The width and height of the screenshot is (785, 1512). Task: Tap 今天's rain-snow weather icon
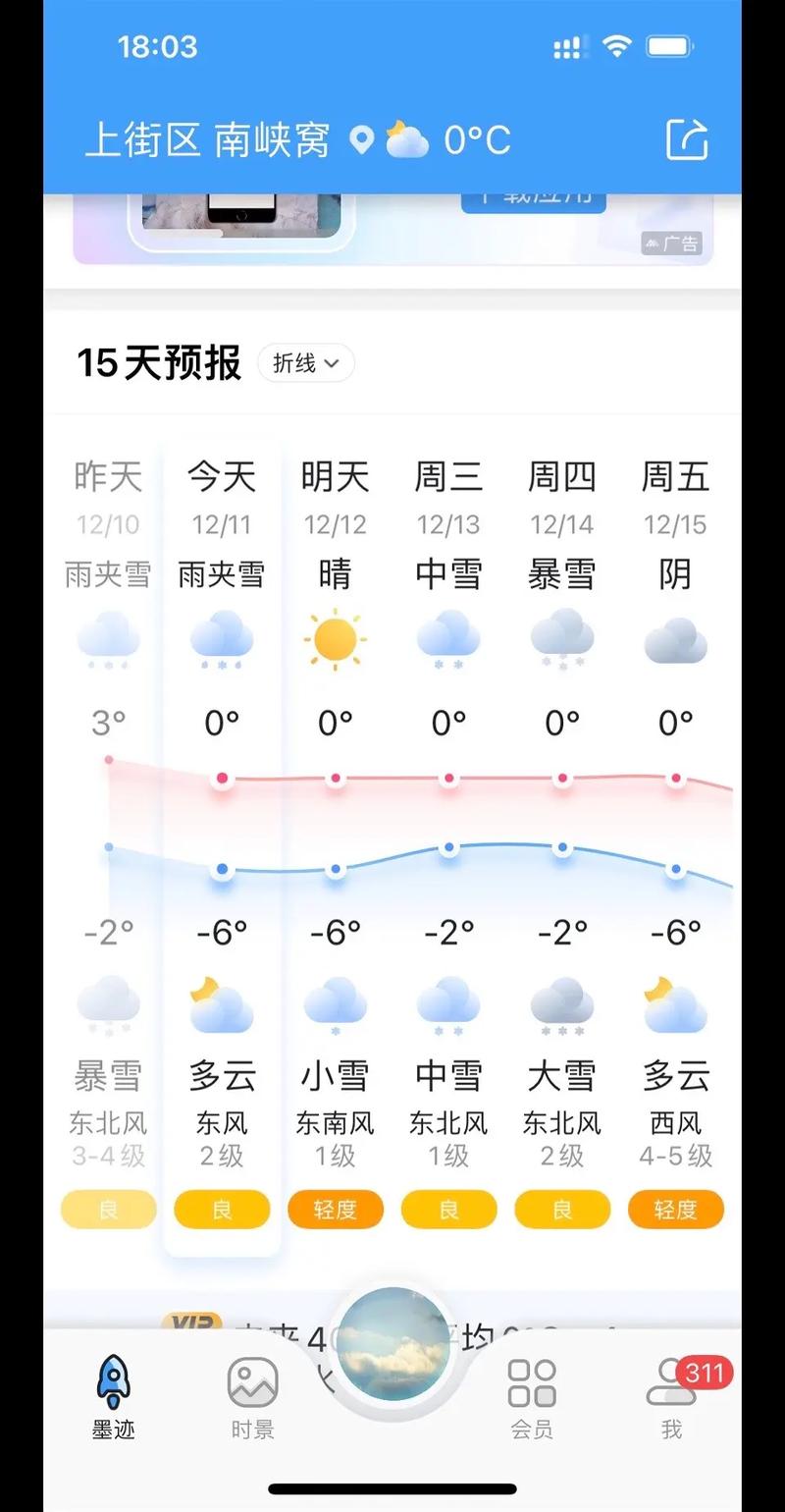tap(222, 638)
